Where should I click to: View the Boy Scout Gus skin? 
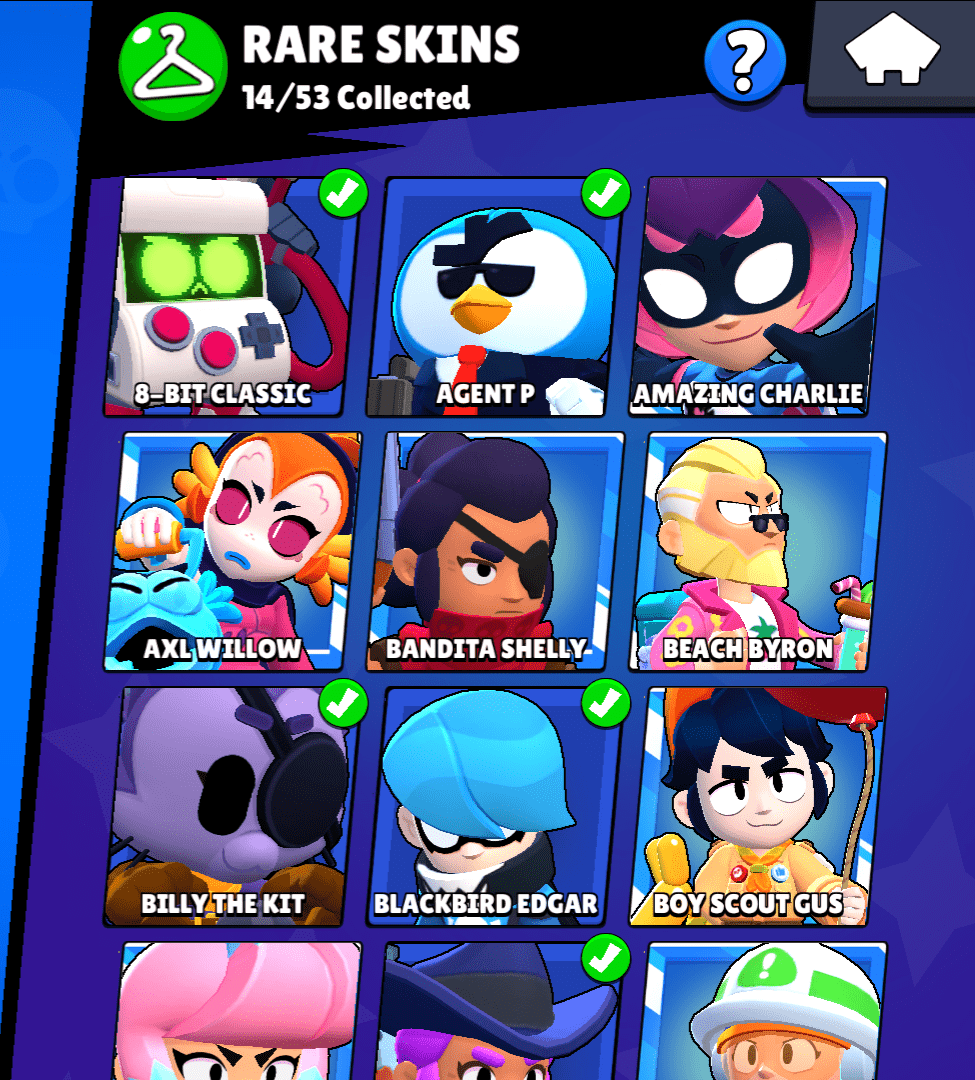(758, 806)
